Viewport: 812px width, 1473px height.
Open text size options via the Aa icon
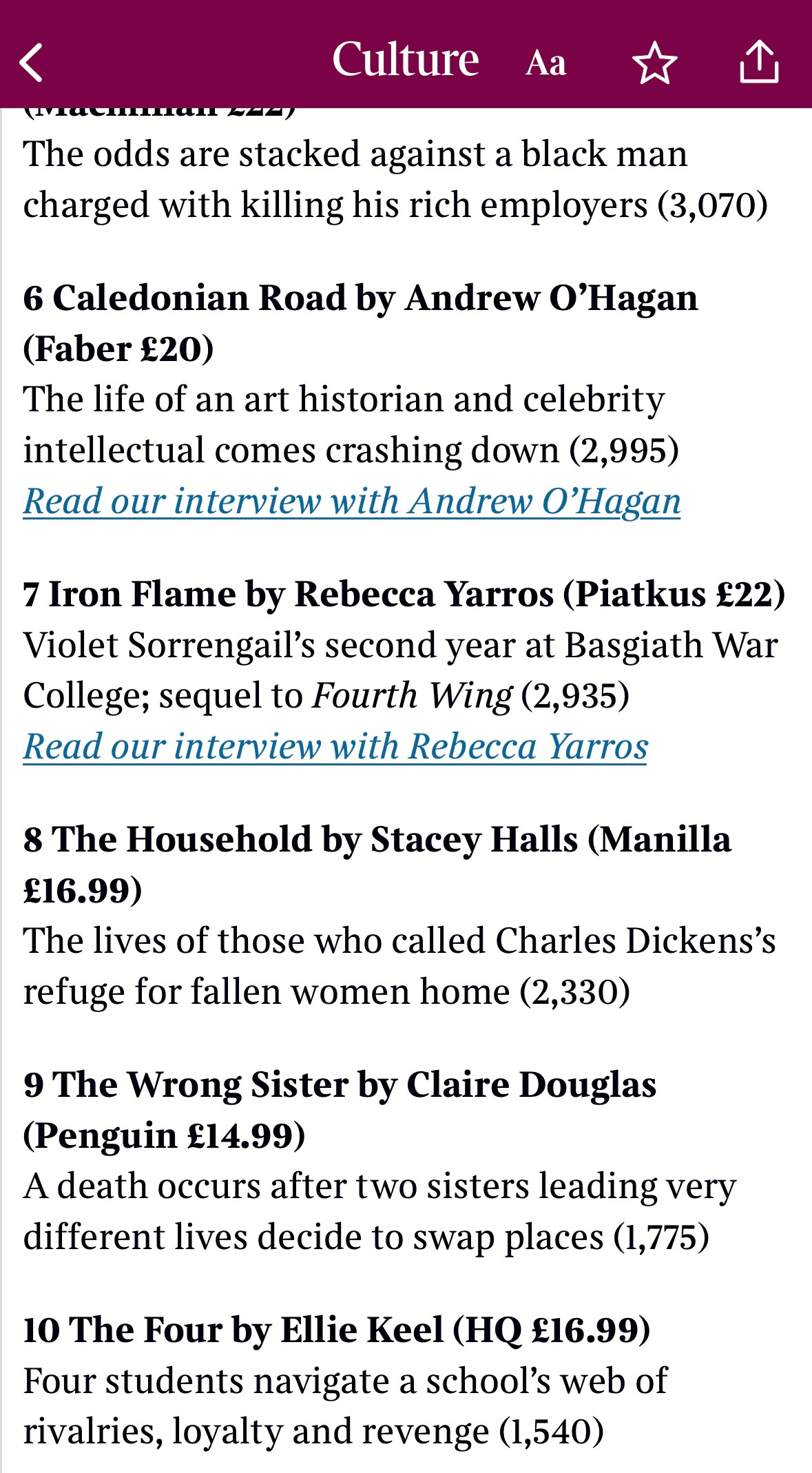click(x=545, y=62)
